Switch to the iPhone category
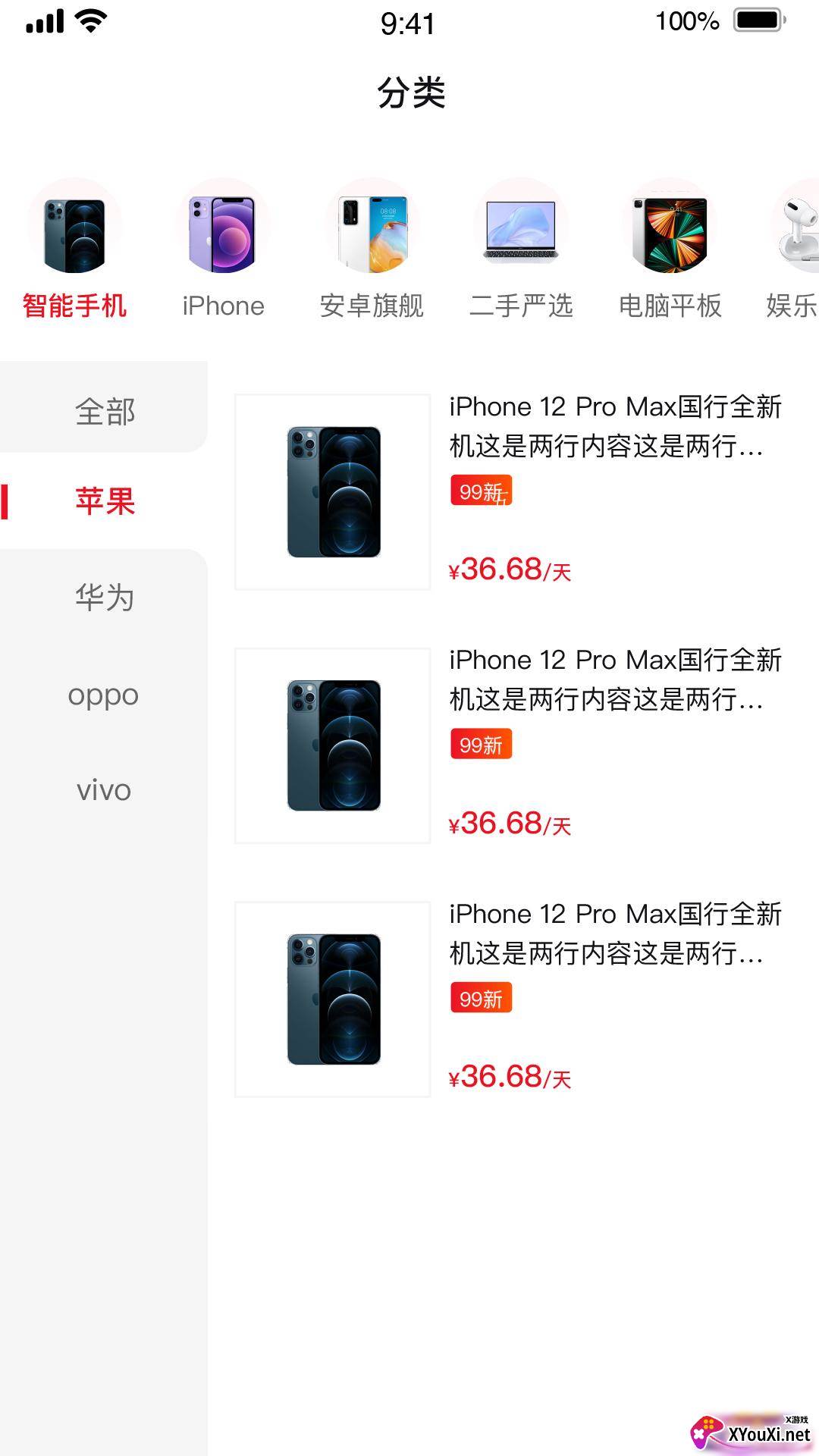The image size is (819, 1456). 223,250
